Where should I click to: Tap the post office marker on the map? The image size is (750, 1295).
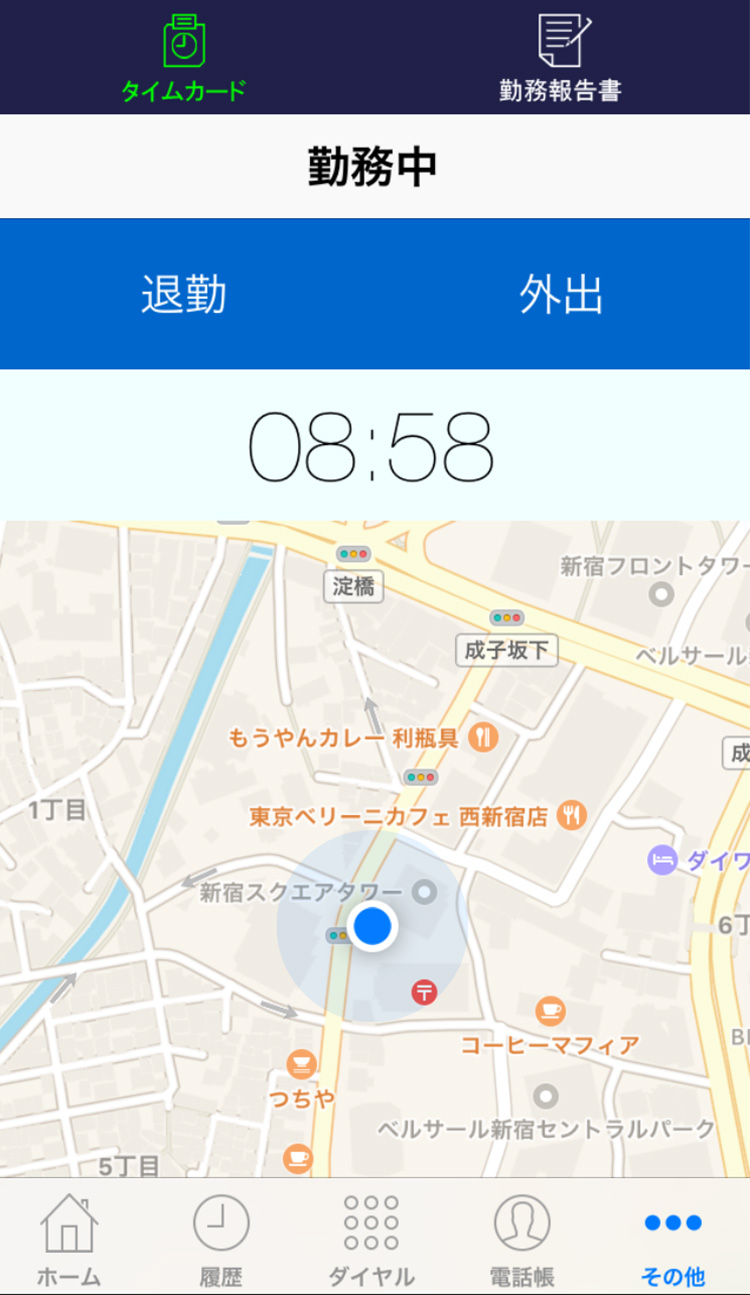tap(424, 992)
